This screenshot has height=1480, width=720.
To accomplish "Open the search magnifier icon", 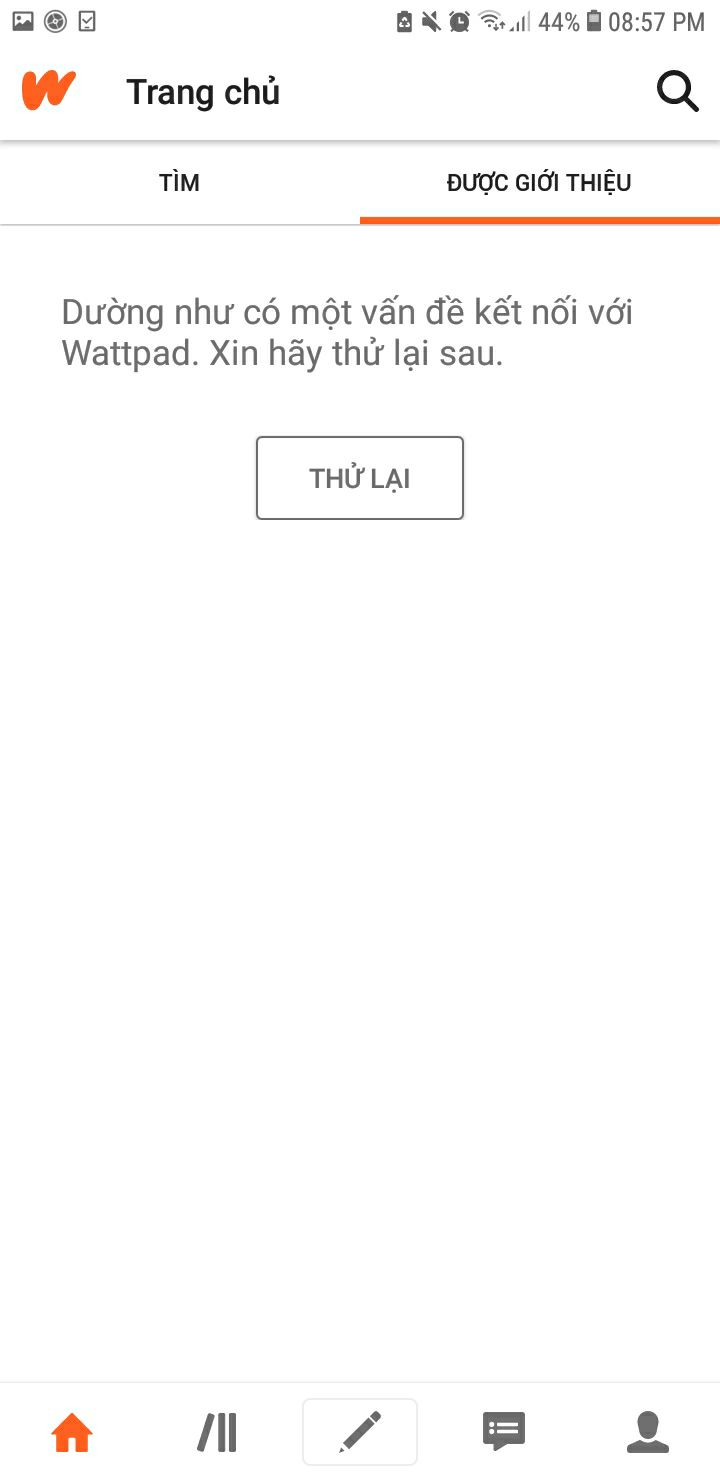I will [x=677, y=92].
